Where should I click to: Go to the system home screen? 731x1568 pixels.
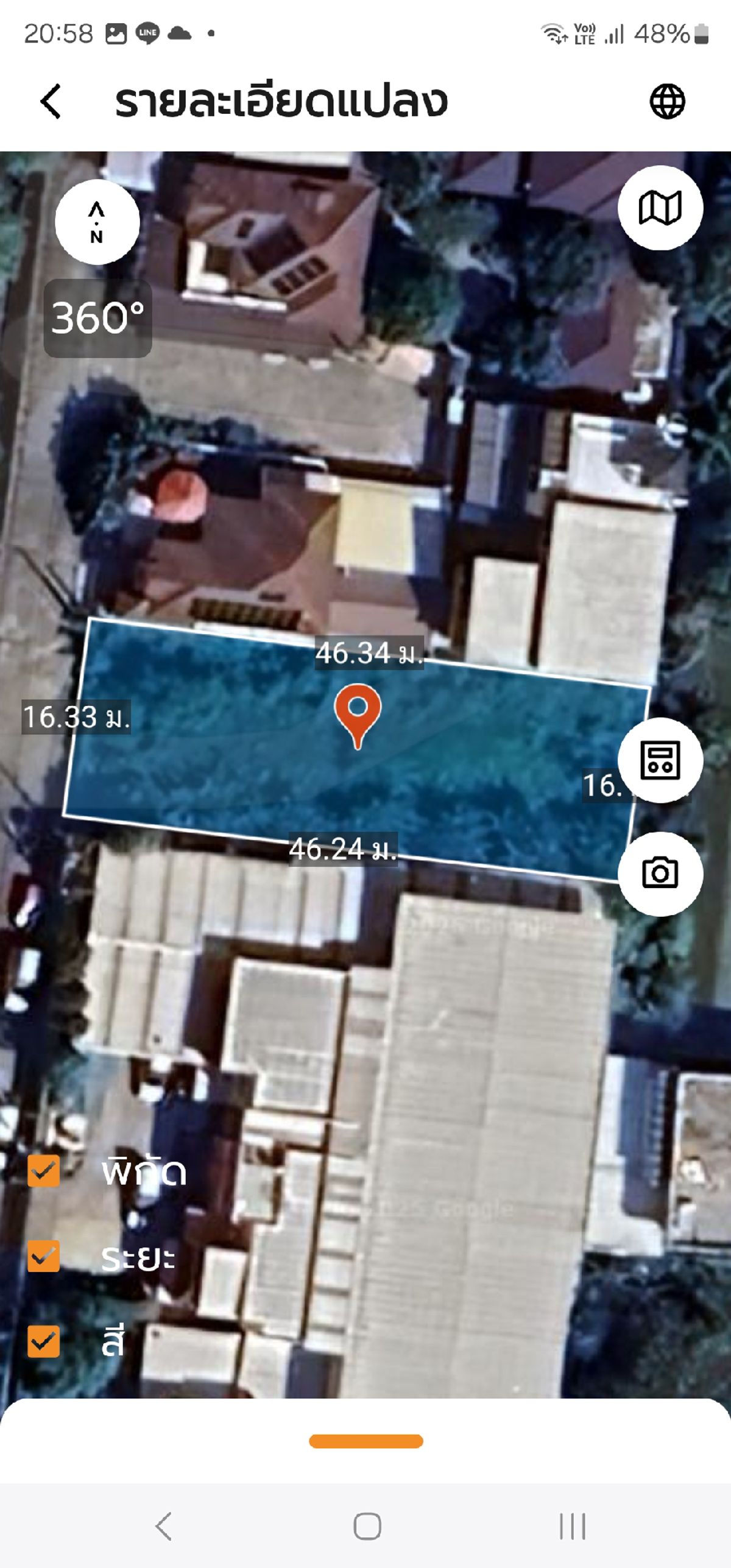tap(367, 1526)
